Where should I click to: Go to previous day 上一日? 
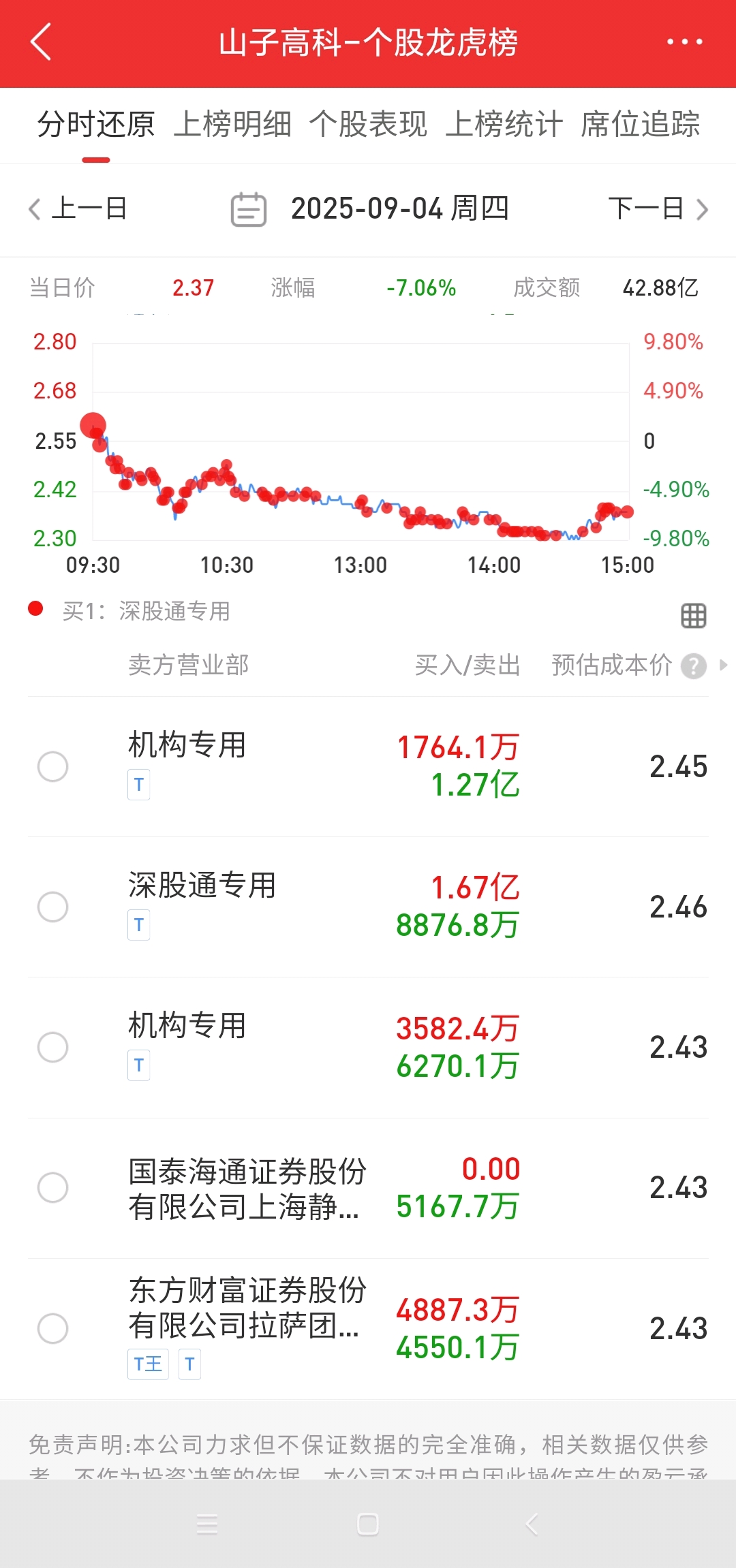click(78, 208)
